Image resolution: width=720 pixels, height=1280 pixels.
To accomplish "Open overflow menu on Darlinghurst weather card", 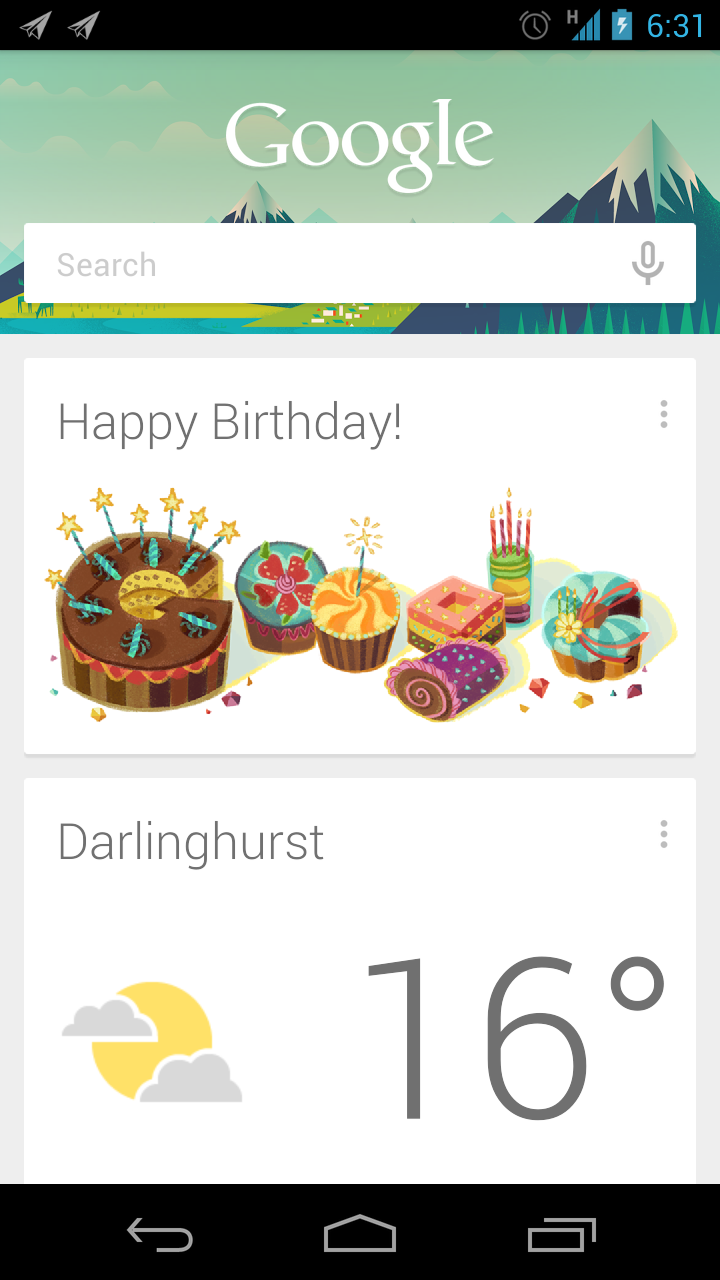I will [663, 835].
